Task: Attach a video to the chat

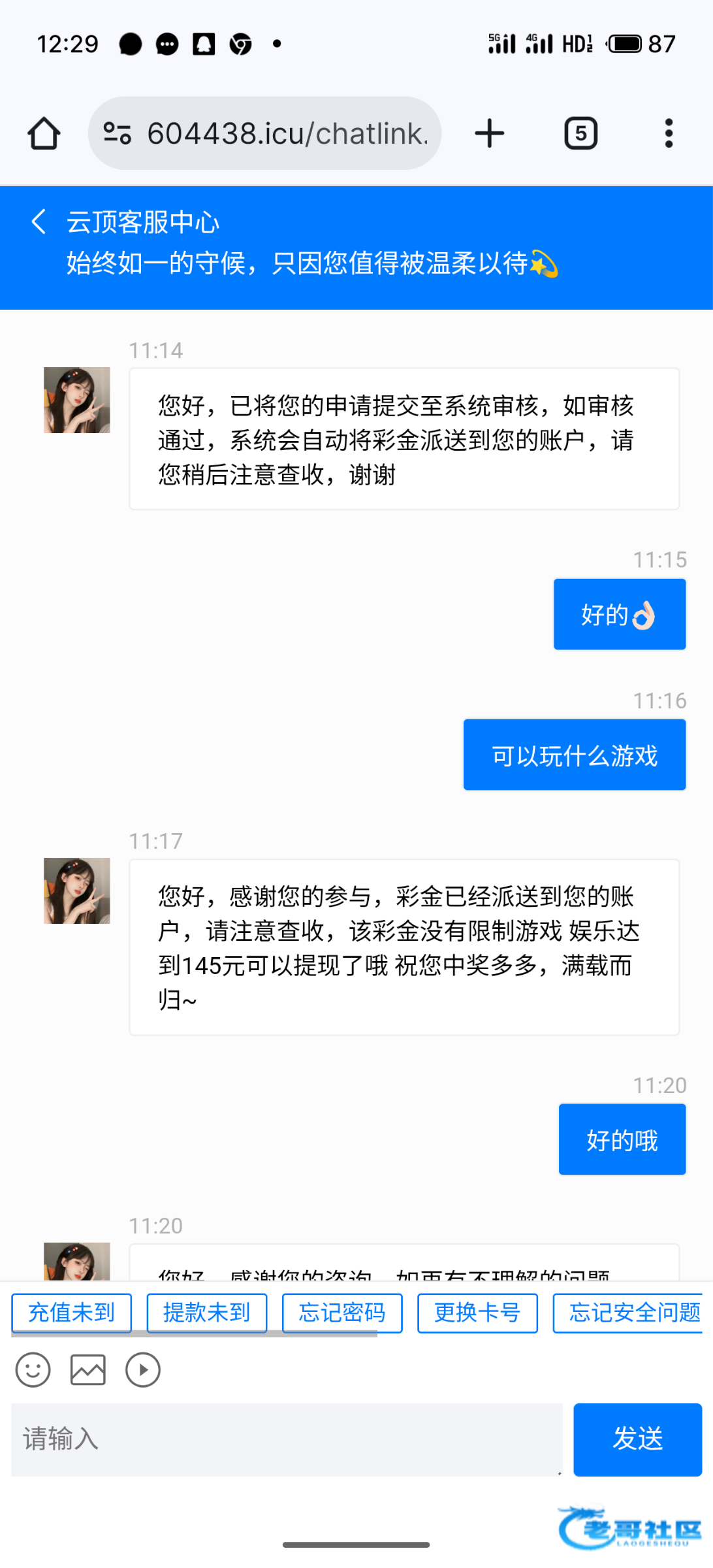Action: 143,1369
